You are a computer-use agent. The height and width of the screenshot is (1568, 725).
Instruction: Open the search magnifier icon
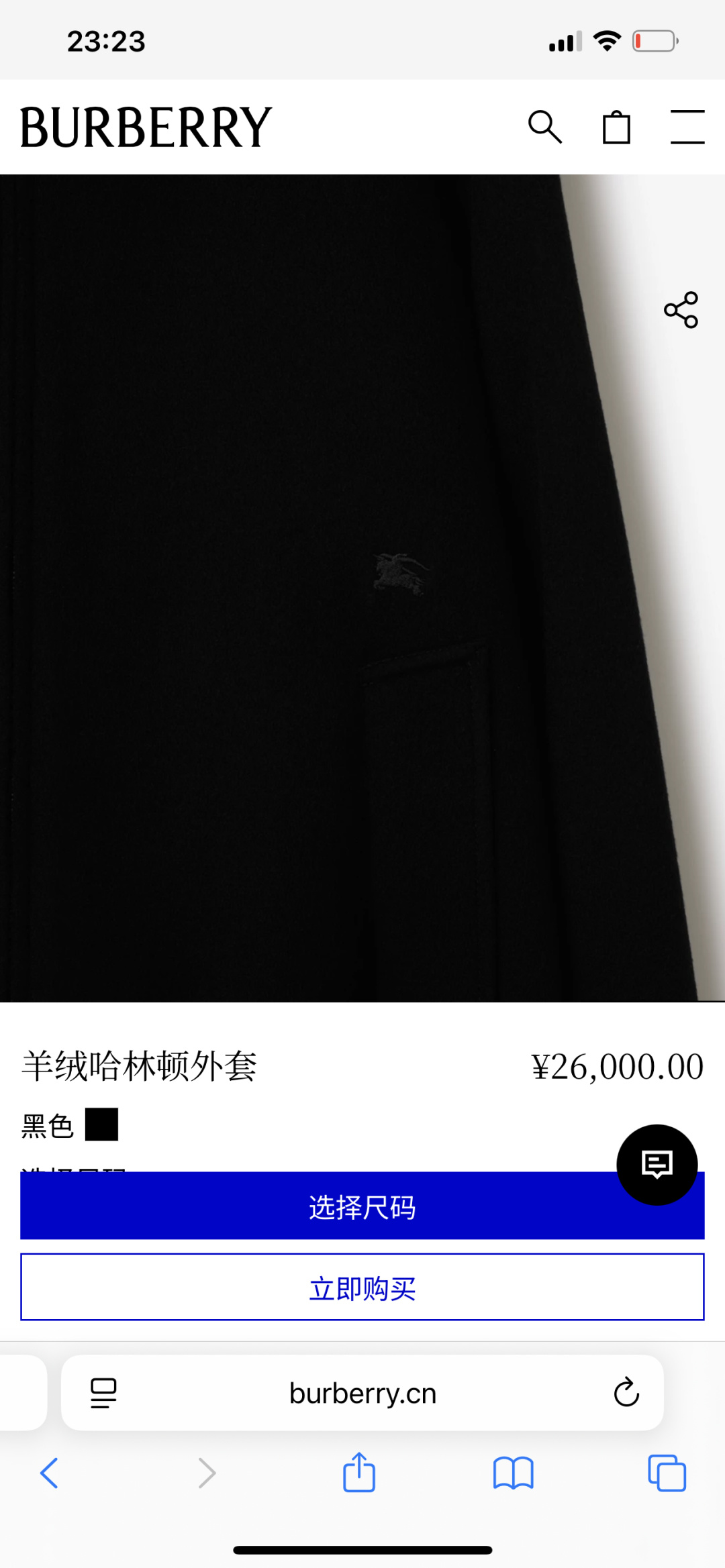pos(544,127)
